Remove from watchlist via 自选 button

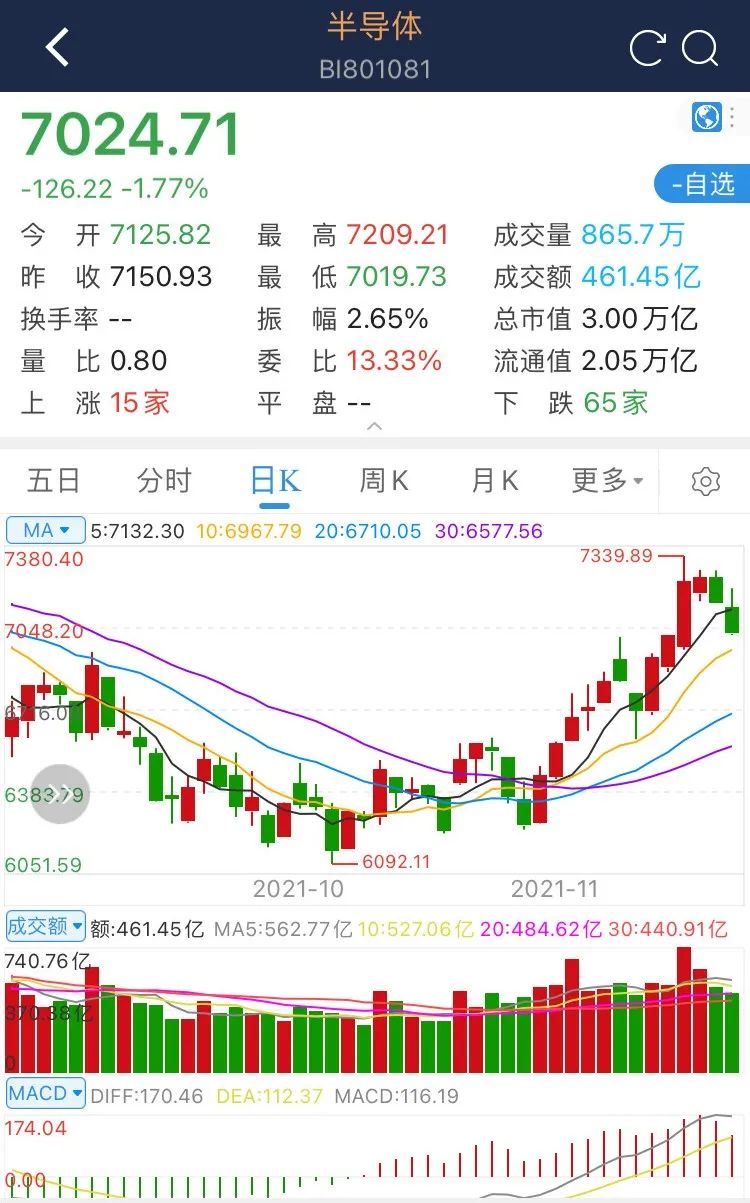click(x=703, y=184)
